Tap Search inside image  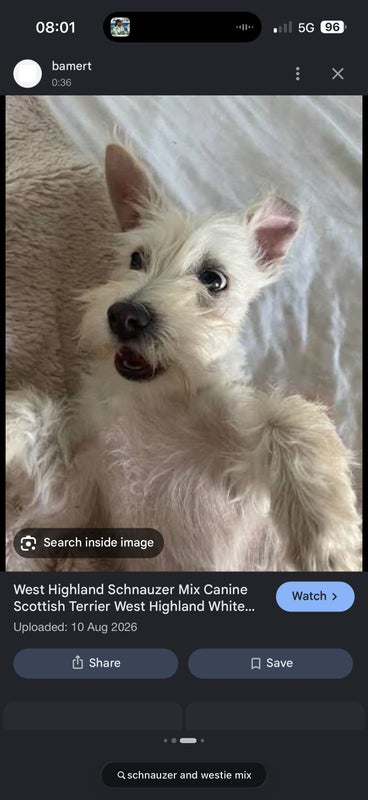[88, 543]
